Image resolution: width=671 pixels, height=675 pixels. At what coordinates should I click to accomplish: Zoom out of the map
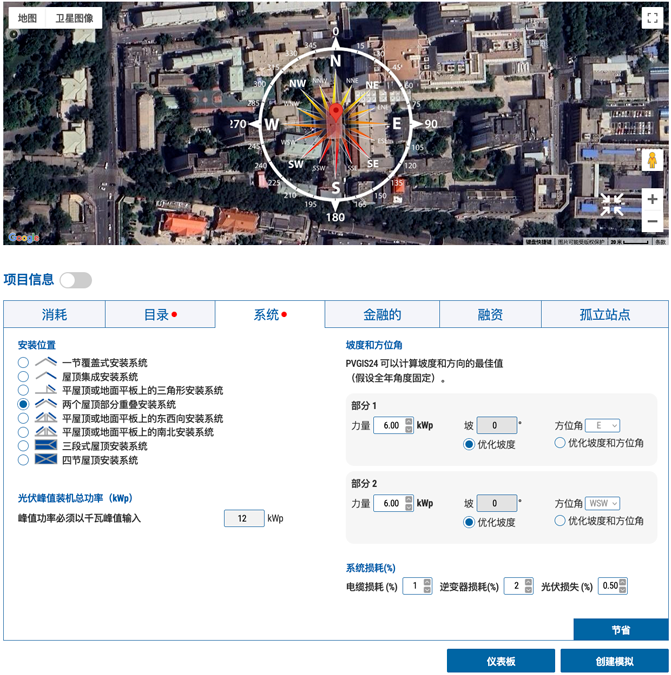(x=652, y=221)
